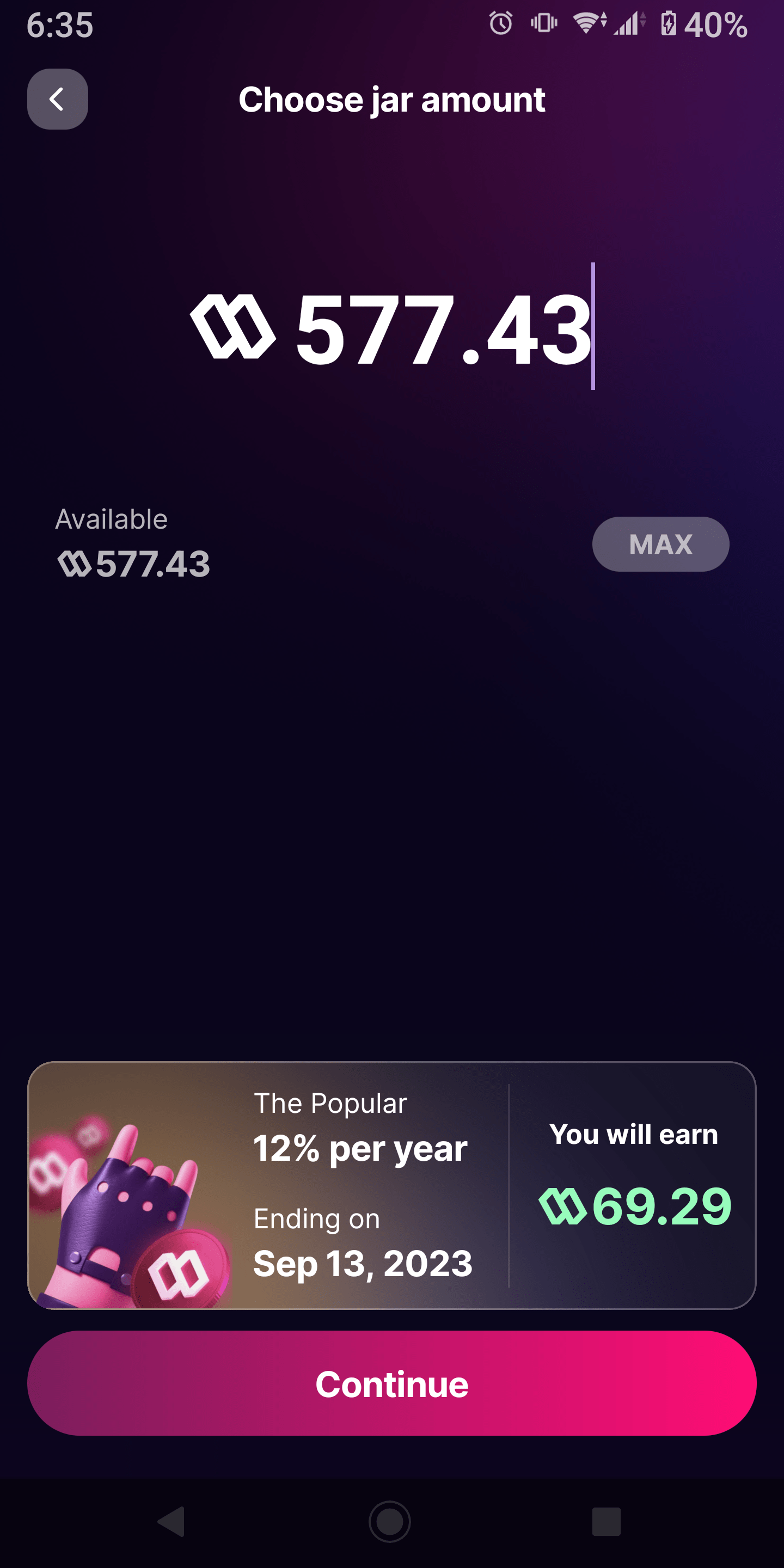784x1568 pixels.
Task: Open the recent apps view
Action: click(x=605, y=1521)
